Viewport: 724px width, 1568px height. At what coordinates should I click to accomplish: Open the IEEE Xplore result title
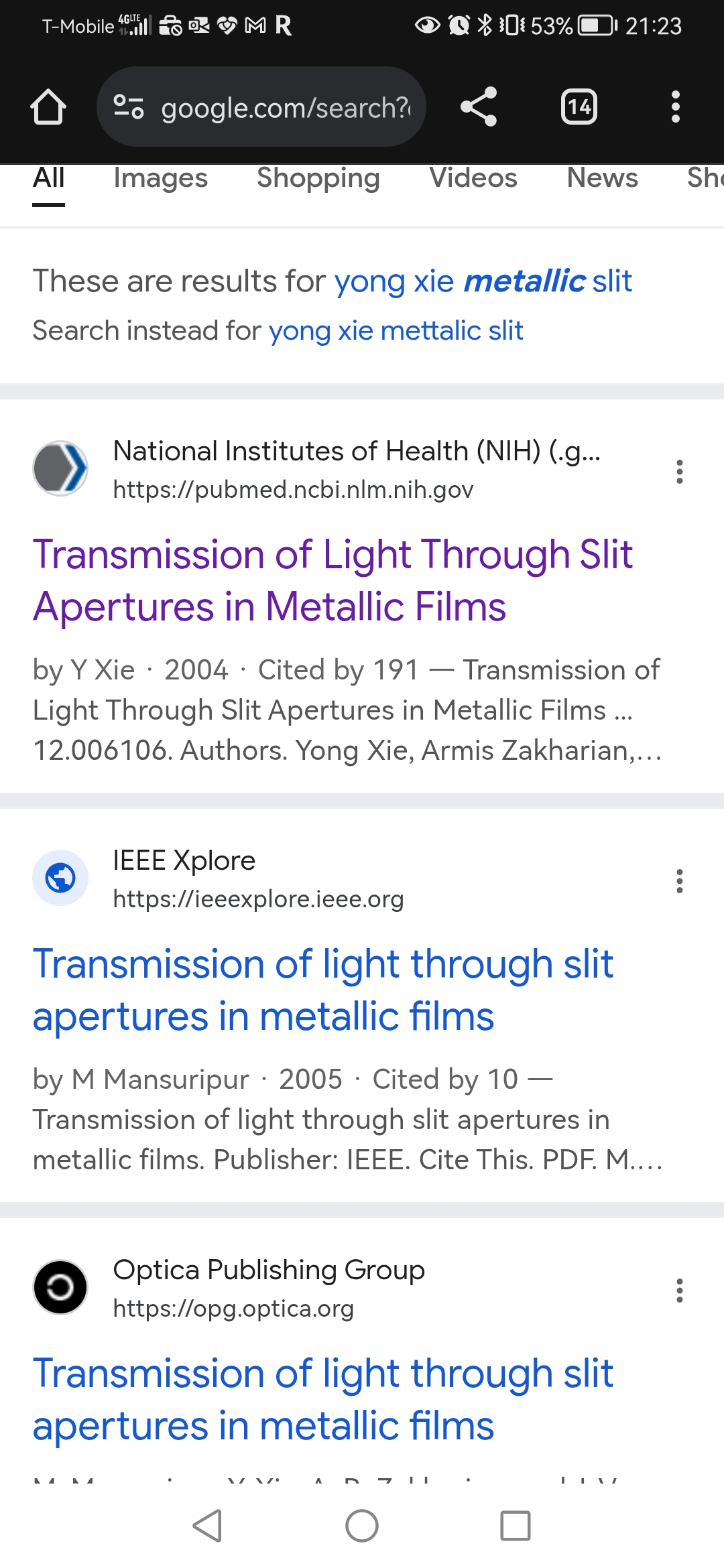[323, 990]
